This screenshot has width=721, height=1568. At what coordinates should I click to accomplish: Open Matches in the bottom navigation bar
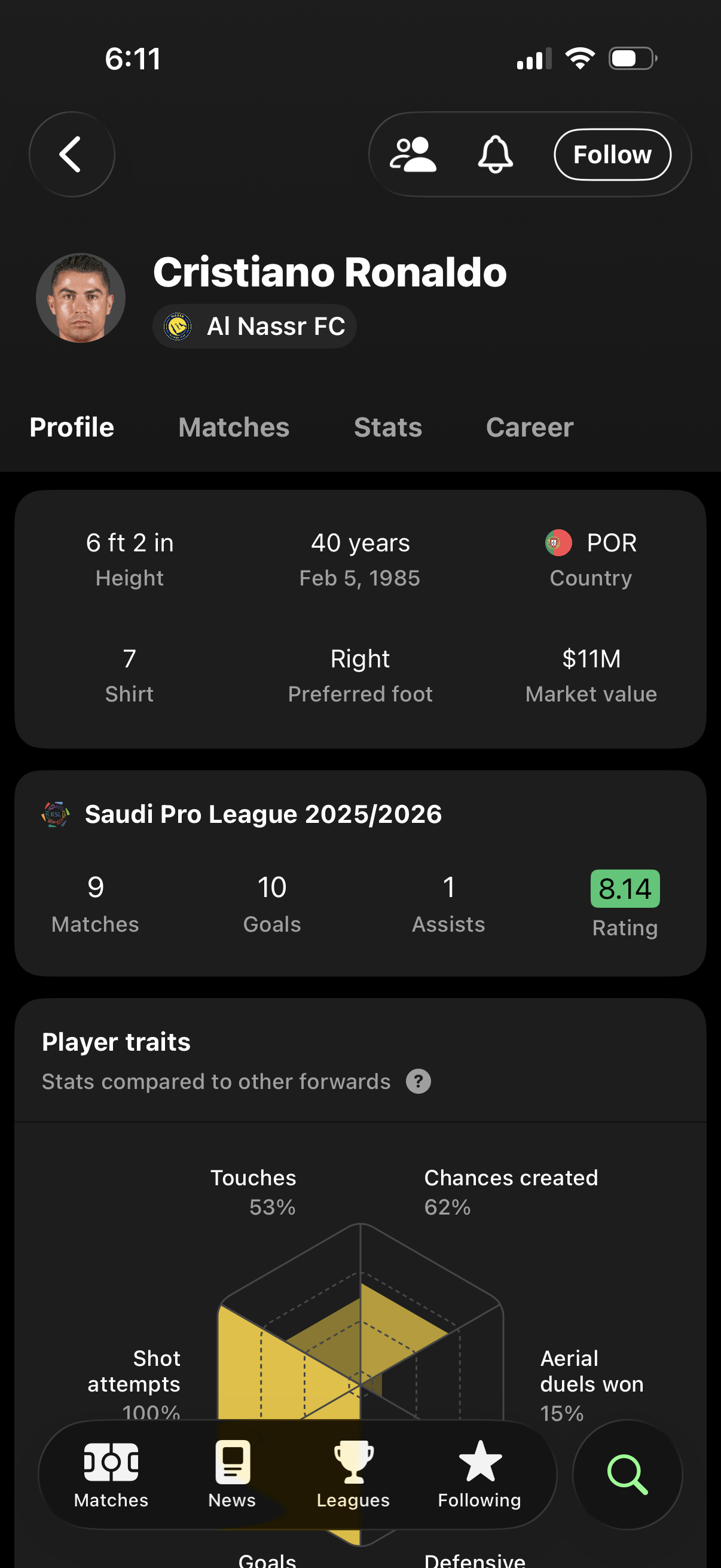click(x=111, y=1474)
